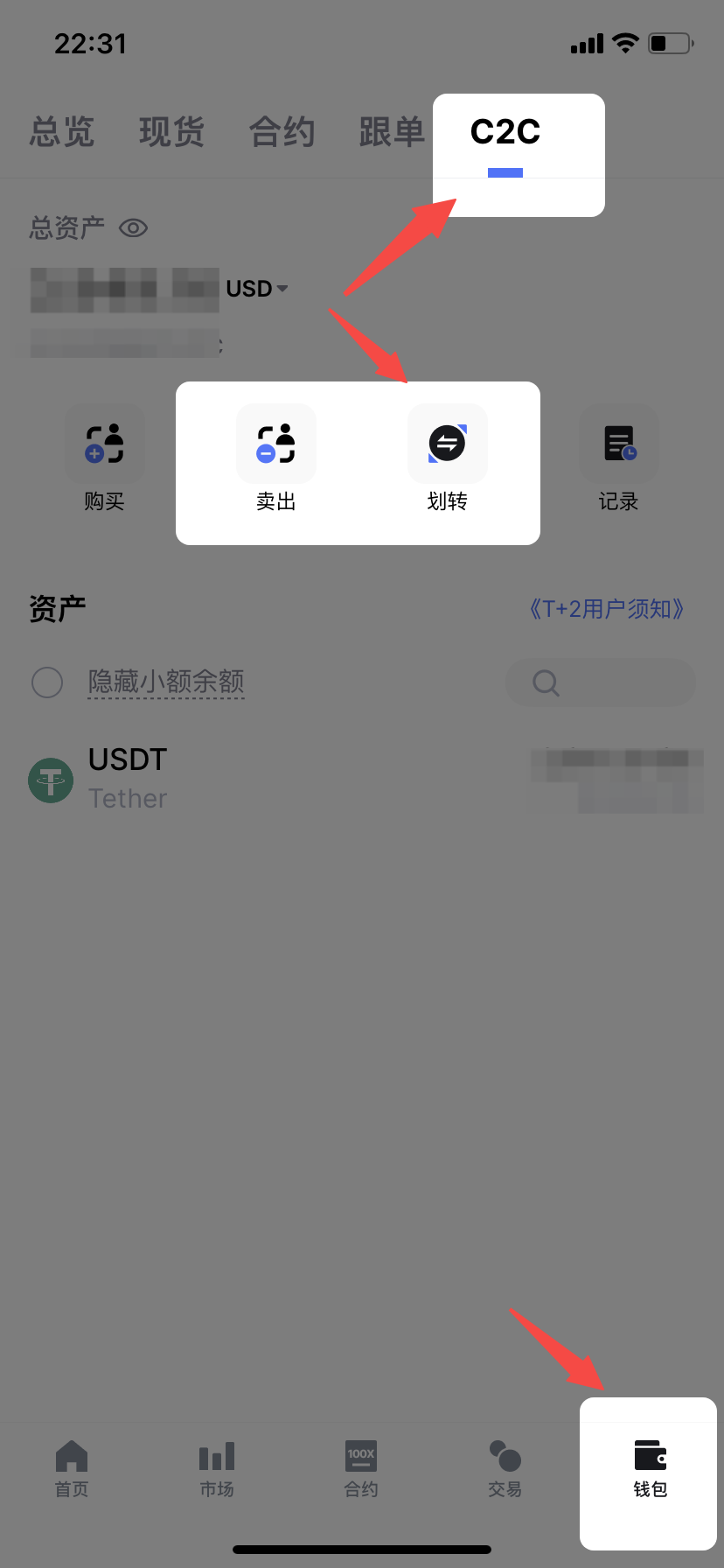Switch to the 总览 tab
The height and width of the screenshot is (1568, 724).
62,132
